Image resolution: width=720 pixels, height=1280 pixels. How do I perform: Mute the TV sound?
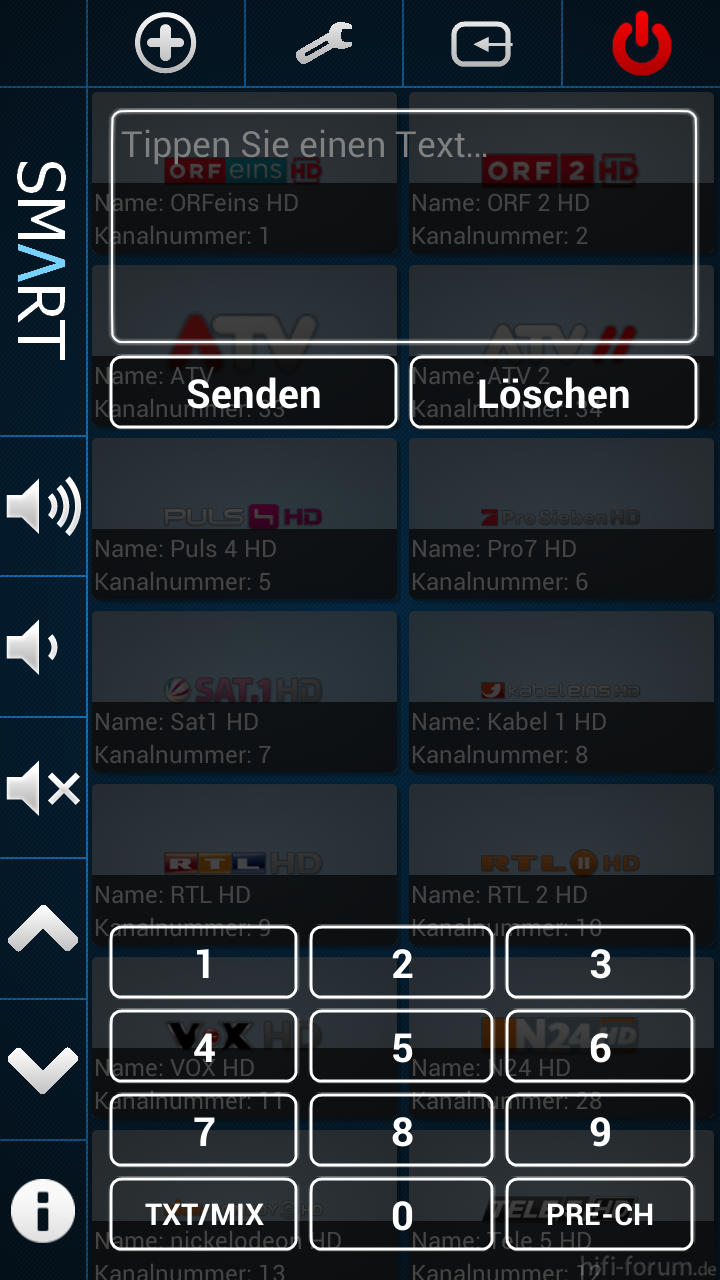tap(43, 788)
